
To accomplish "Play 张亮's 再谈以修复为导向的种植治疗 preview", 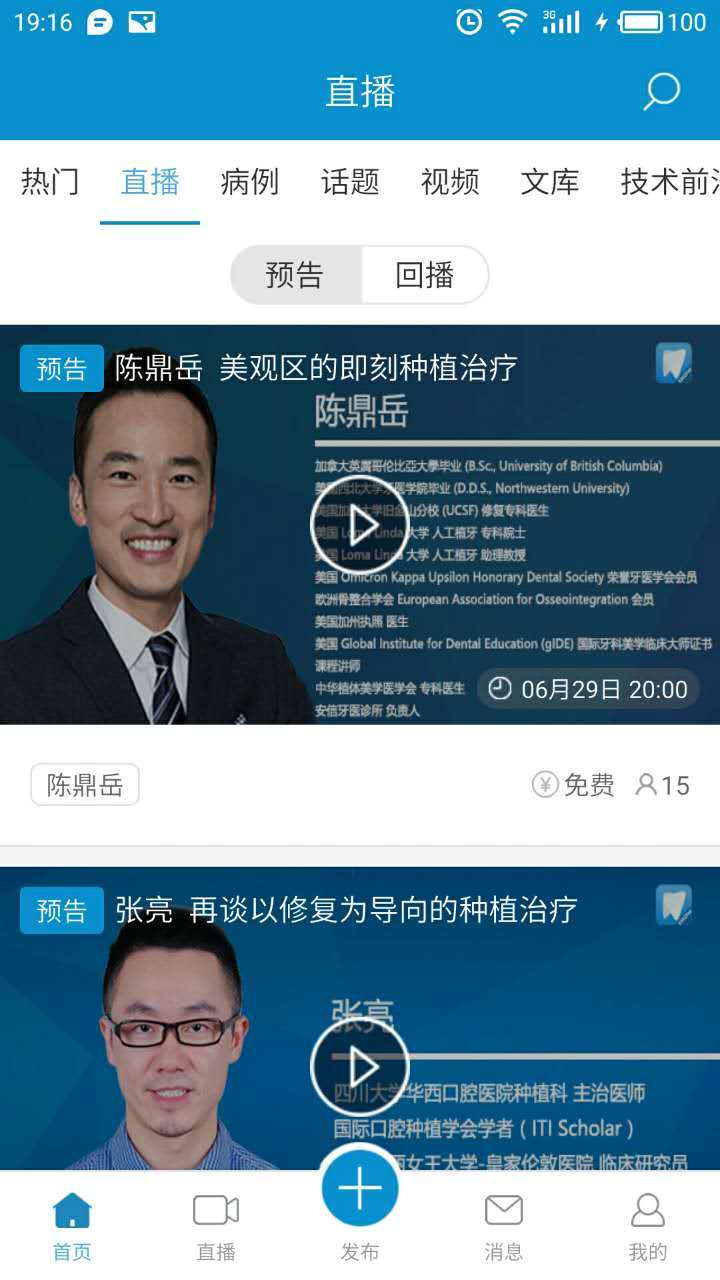I will tap(360, 1067).
